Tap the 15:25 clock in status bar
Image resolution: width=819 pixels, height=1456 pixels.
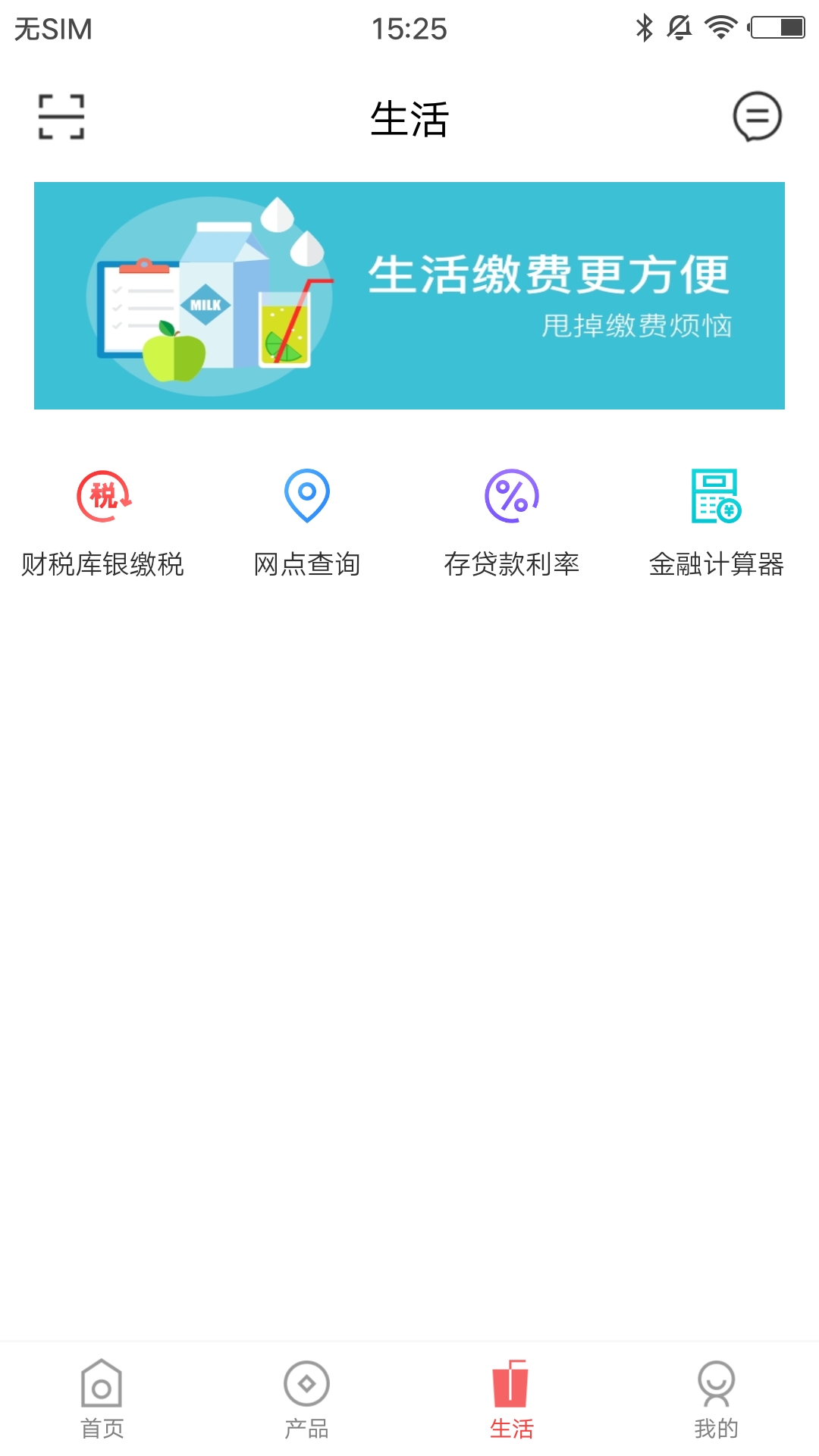pyautogui.click(x=409, y=28)
